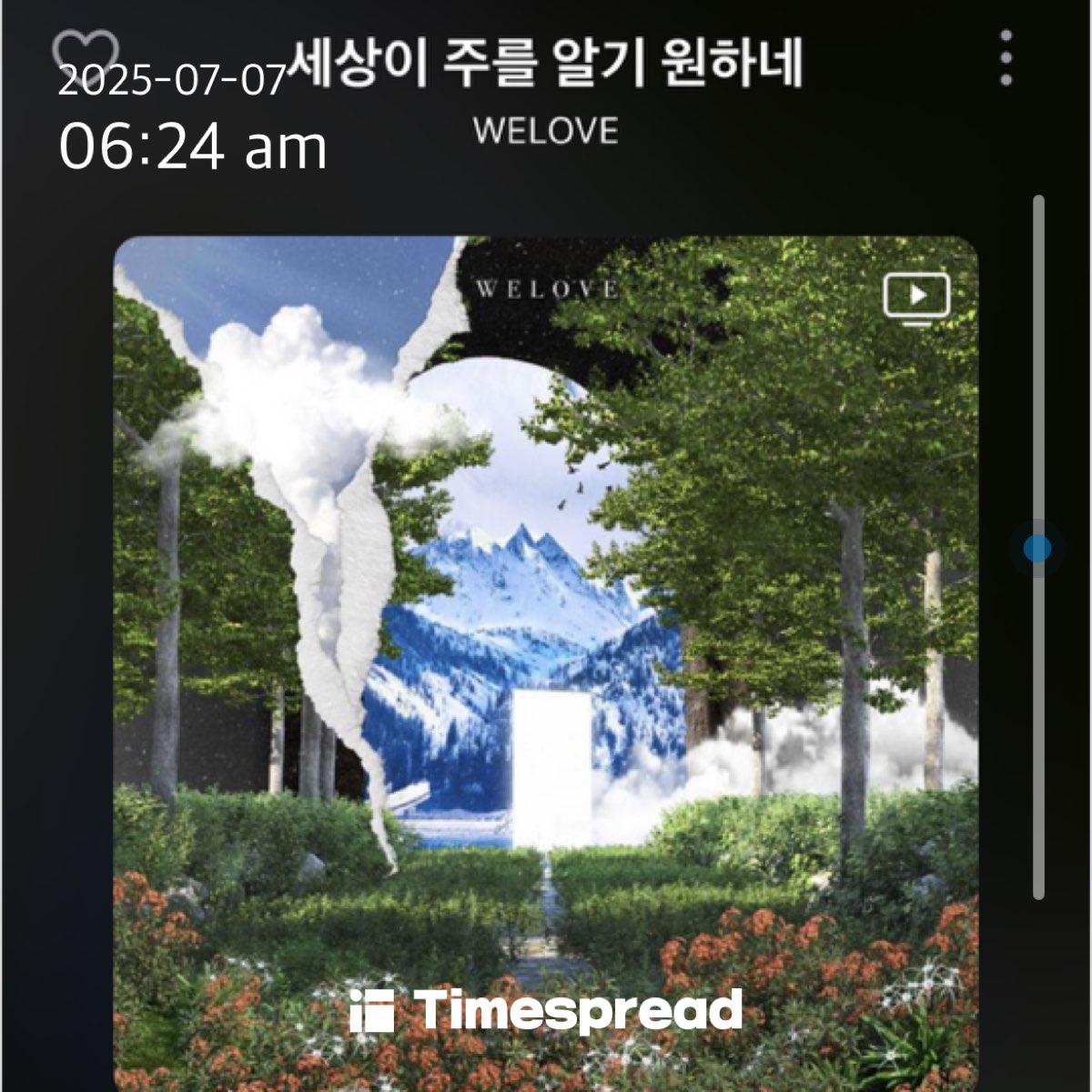Like the song with the heart icon

click(86, 53)
